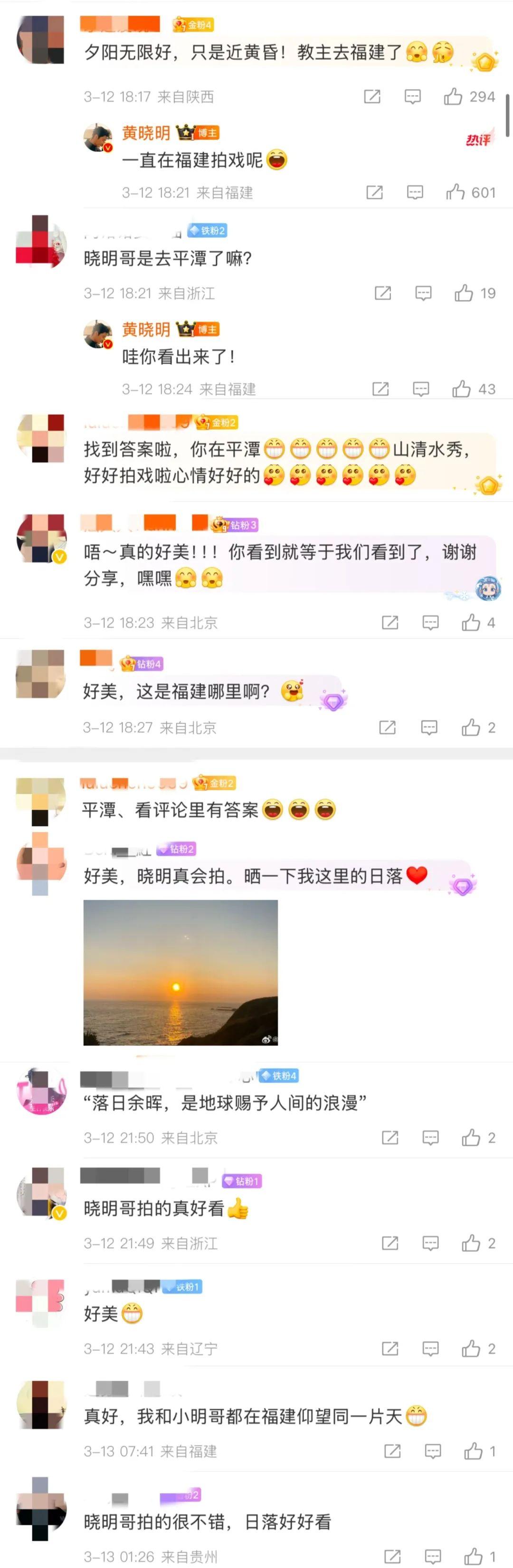The image size is (513, 1568).
Task: Like the comment "唔～真的好美!!!"
Action: tap(471, 623)
